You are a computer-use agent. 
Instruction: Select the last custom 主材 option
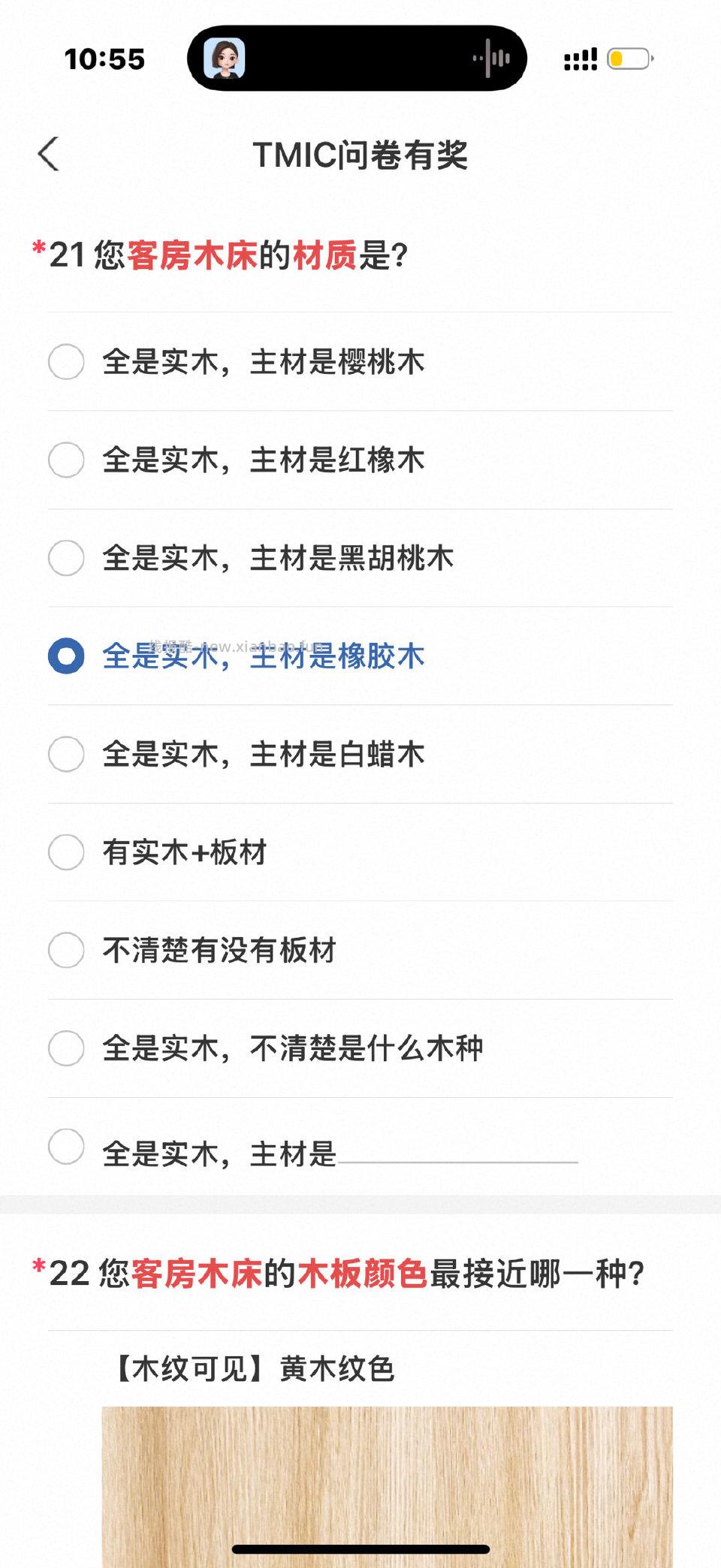coord(66,1147)
